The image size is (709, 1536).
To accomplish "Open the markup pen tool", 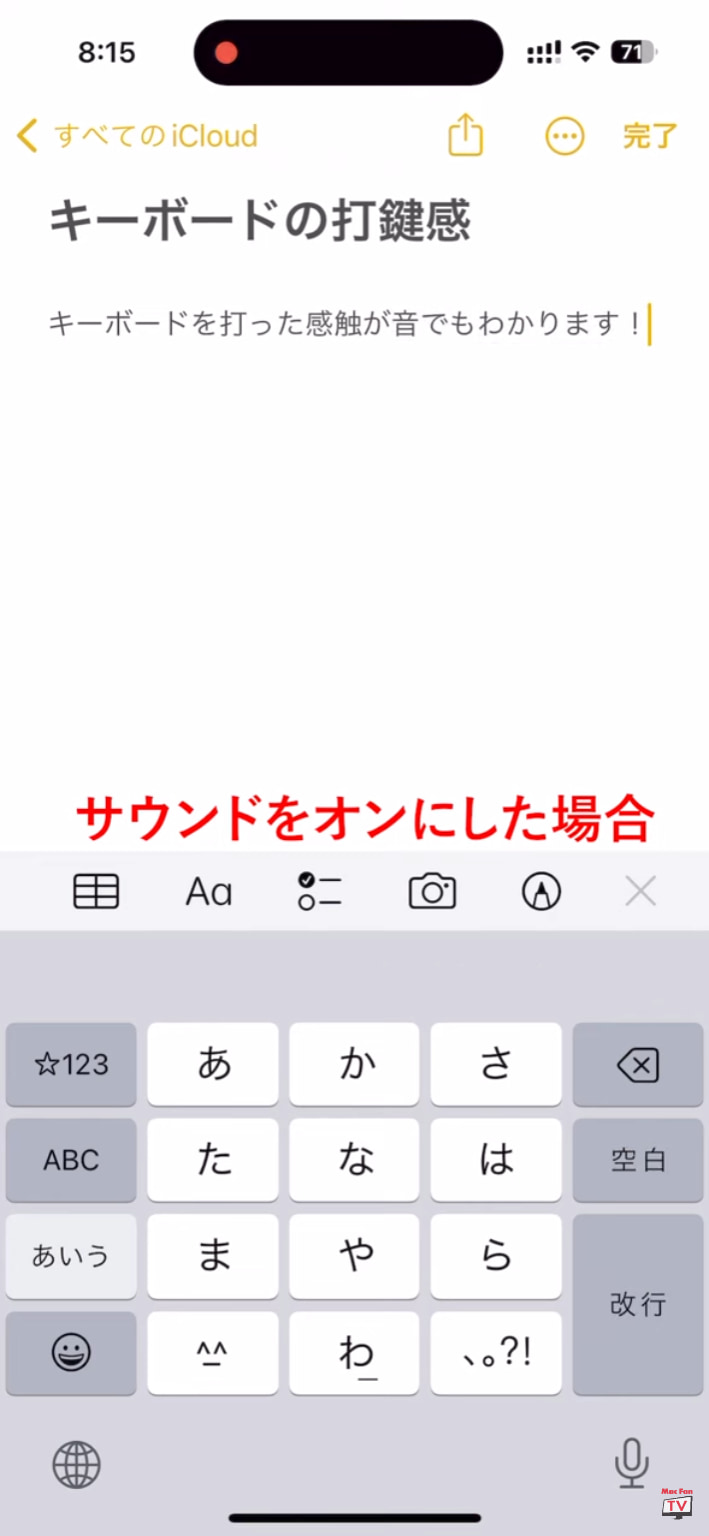I will 541,891.
